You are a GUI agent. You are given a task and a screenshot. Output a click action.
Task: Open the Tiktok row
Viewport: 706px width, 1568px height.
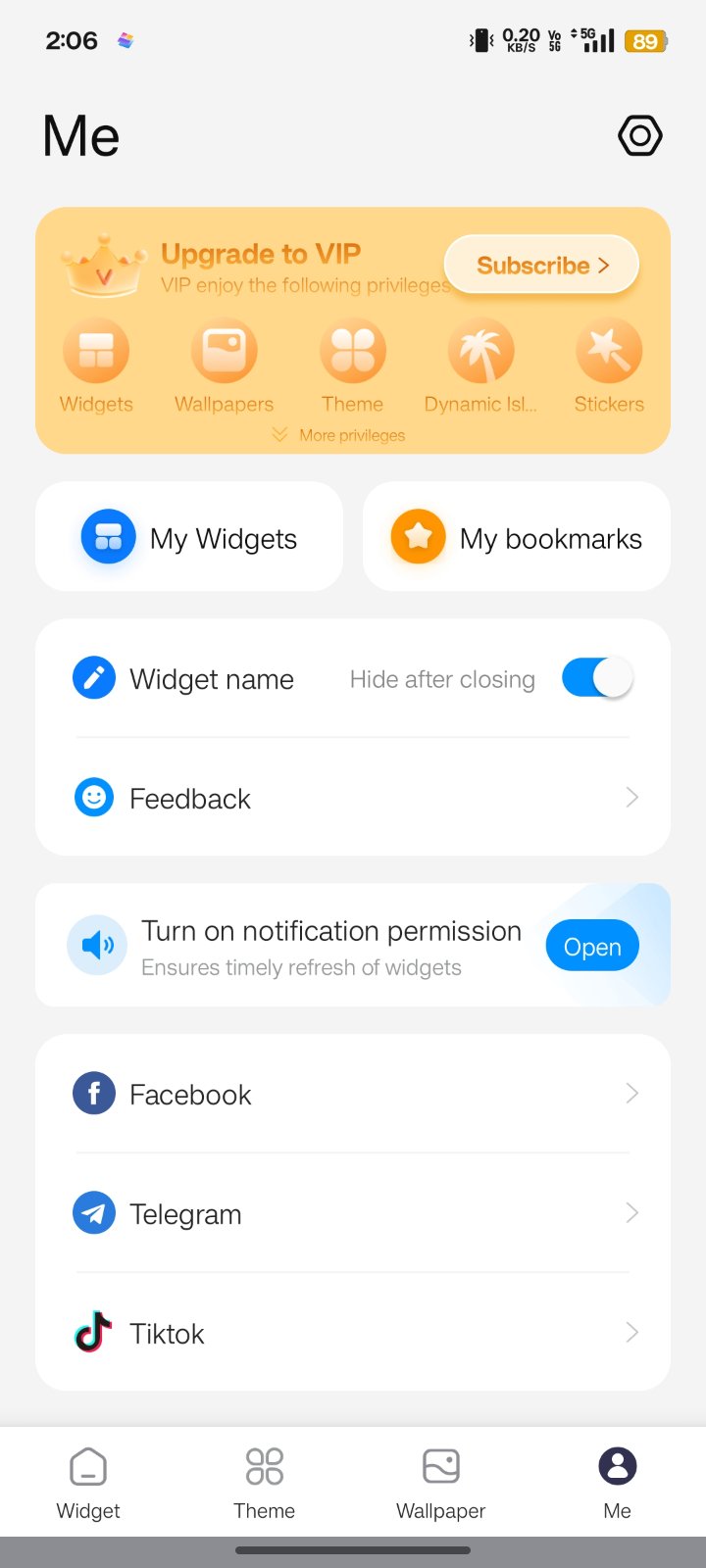coord(353,1333)
